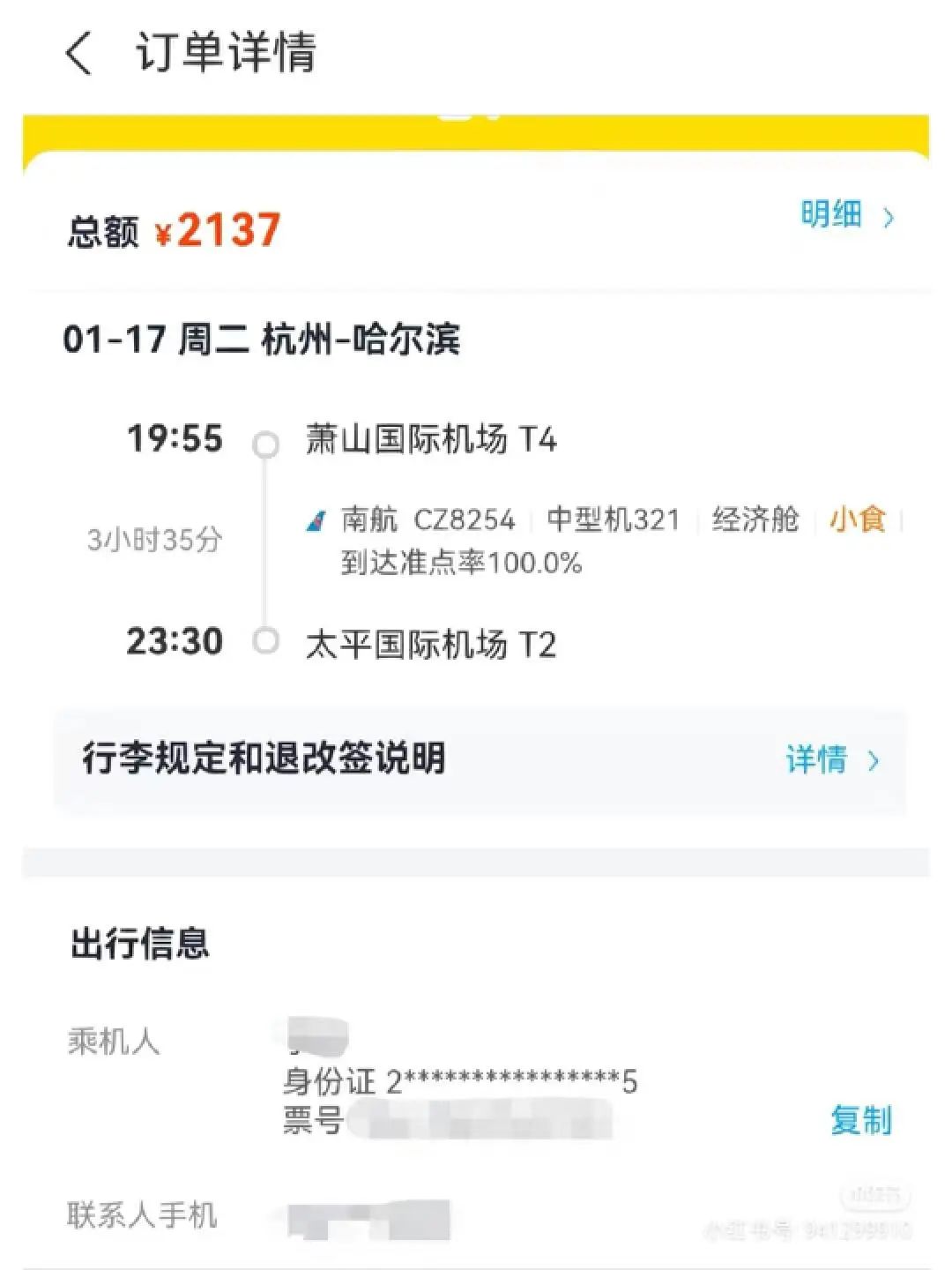The width and height of the screenshot is (952, 1270).
Task: Go back from 订单详情 page
Action: [x=79, y=53]
